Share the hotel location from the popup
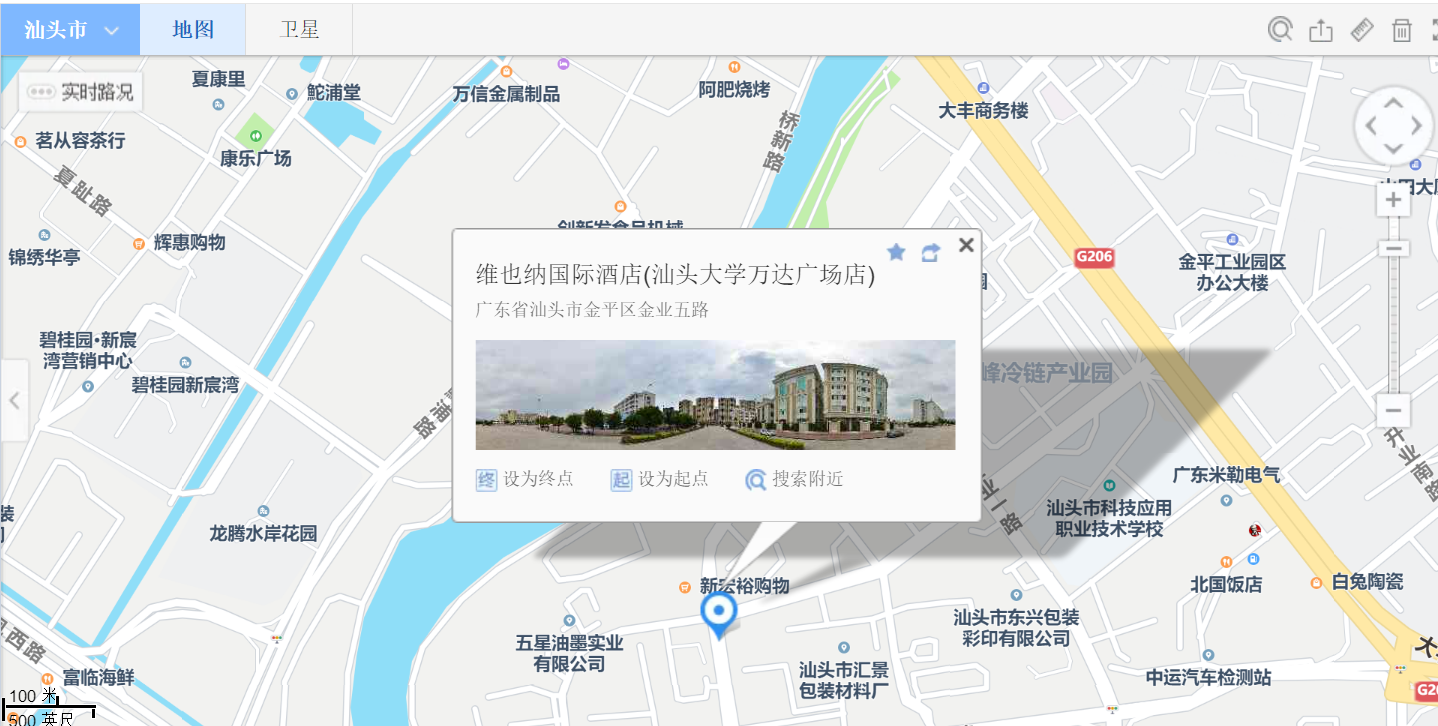This screenshot has width=1438, height=726. [930, 253]
